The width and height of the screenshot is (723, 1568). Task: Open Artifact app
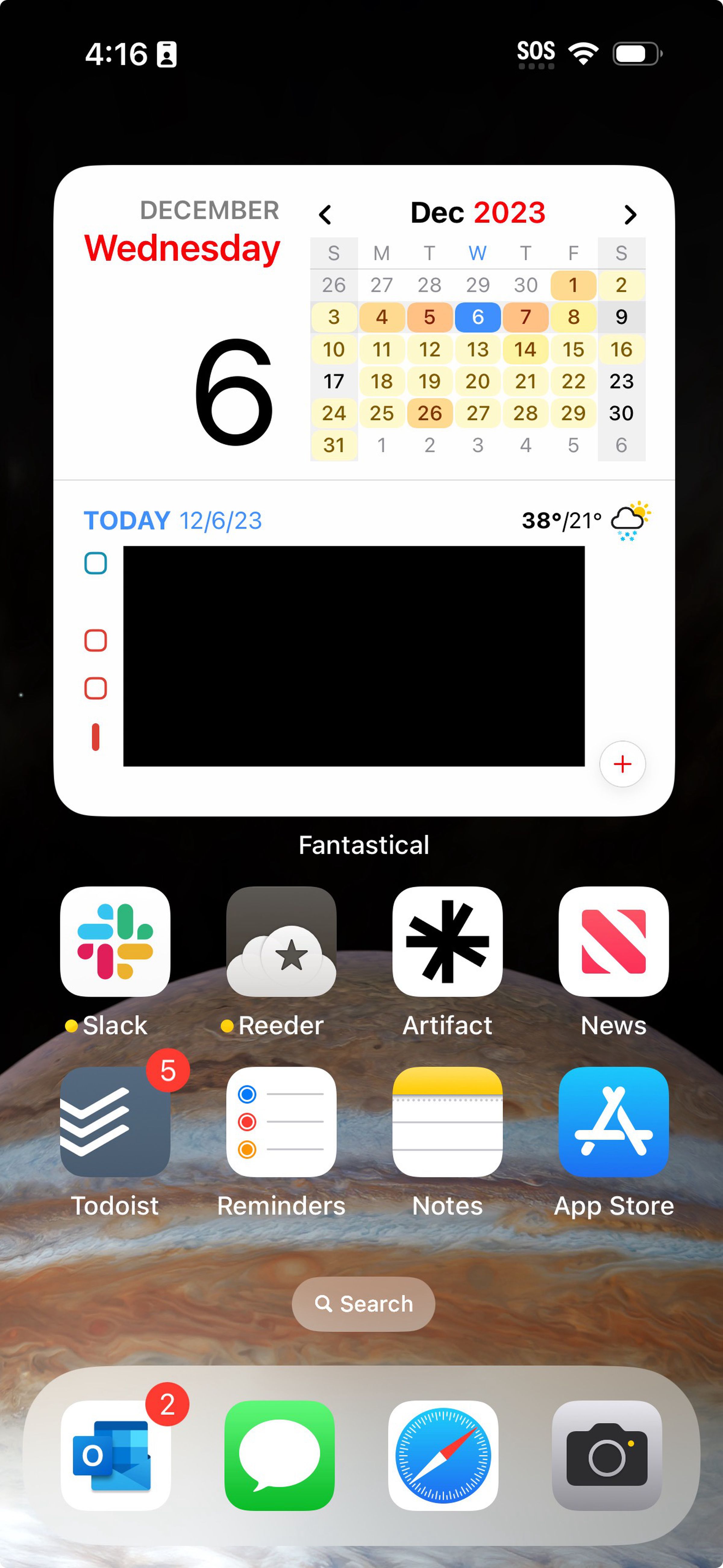point(447,941)
